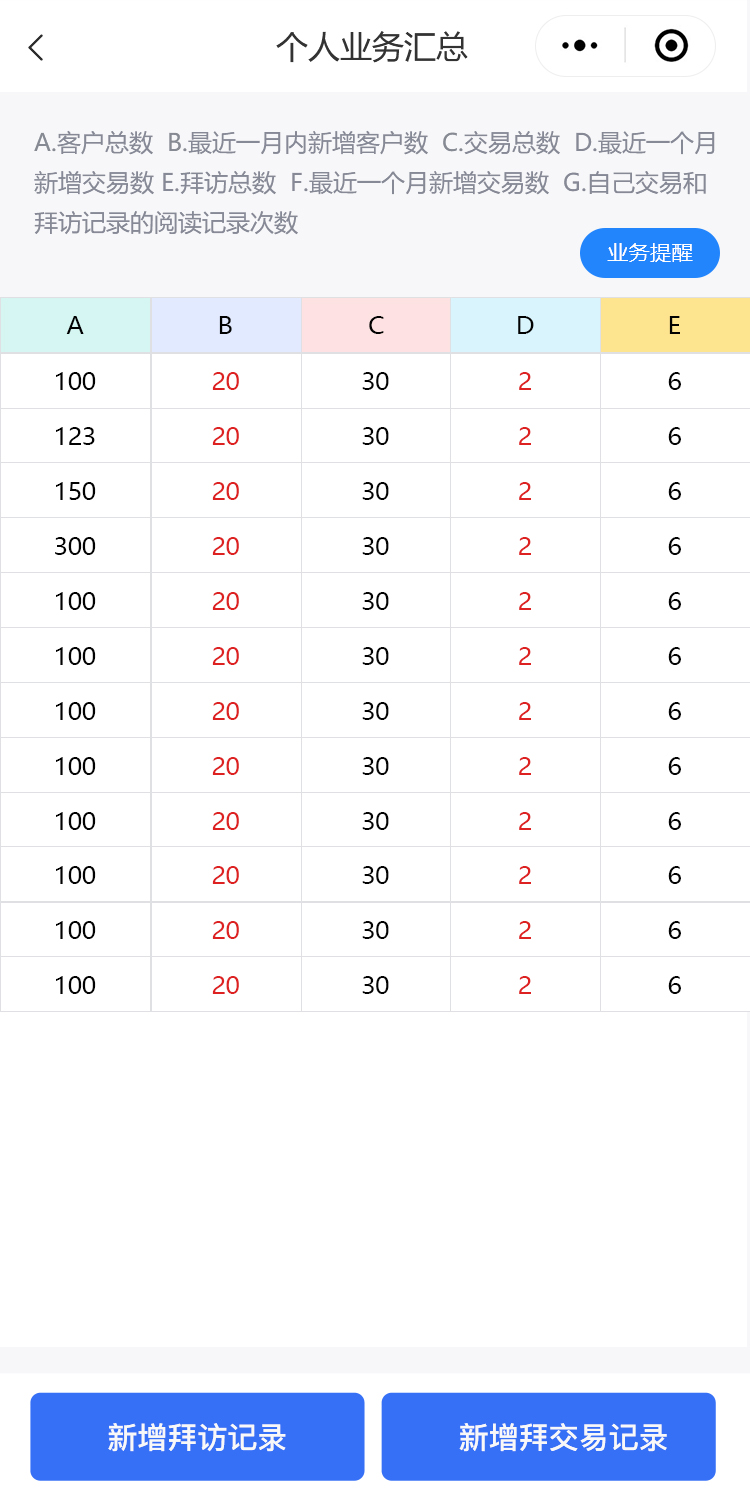The width and height of the screenshot is (750, 1501).
Task: Tap the 业务提醒 button
Action: [649, 253]
